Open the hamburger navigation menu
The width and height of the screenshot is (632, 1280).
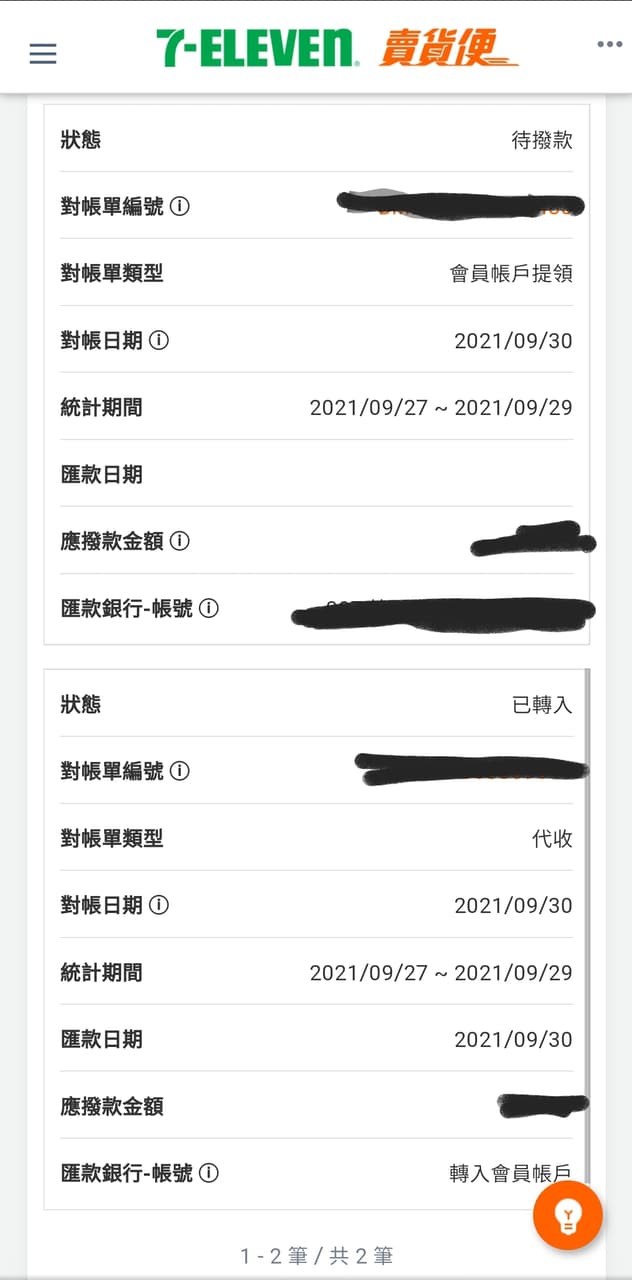pos(43,53)
